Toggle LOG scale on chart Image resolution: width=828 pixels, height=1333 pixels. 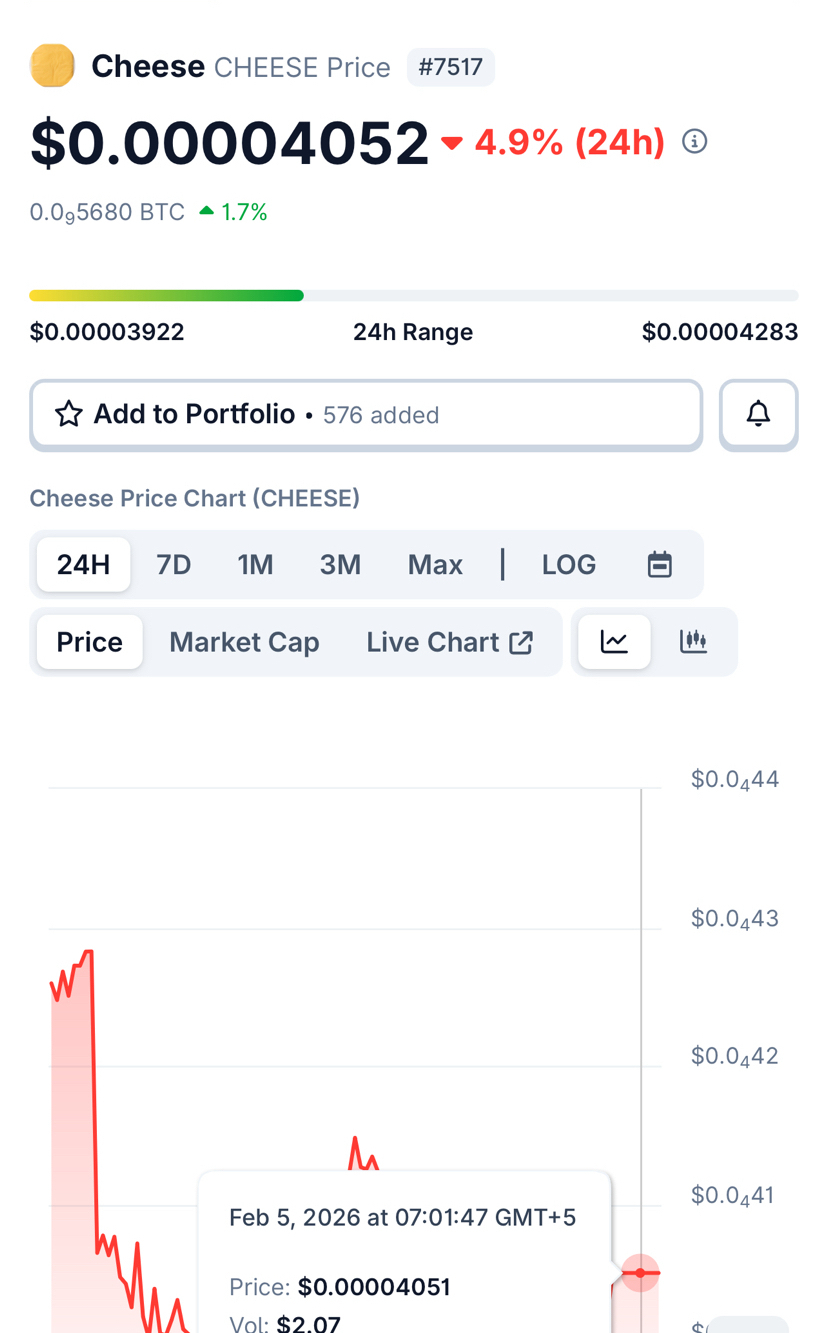click(x=569, y=565)
